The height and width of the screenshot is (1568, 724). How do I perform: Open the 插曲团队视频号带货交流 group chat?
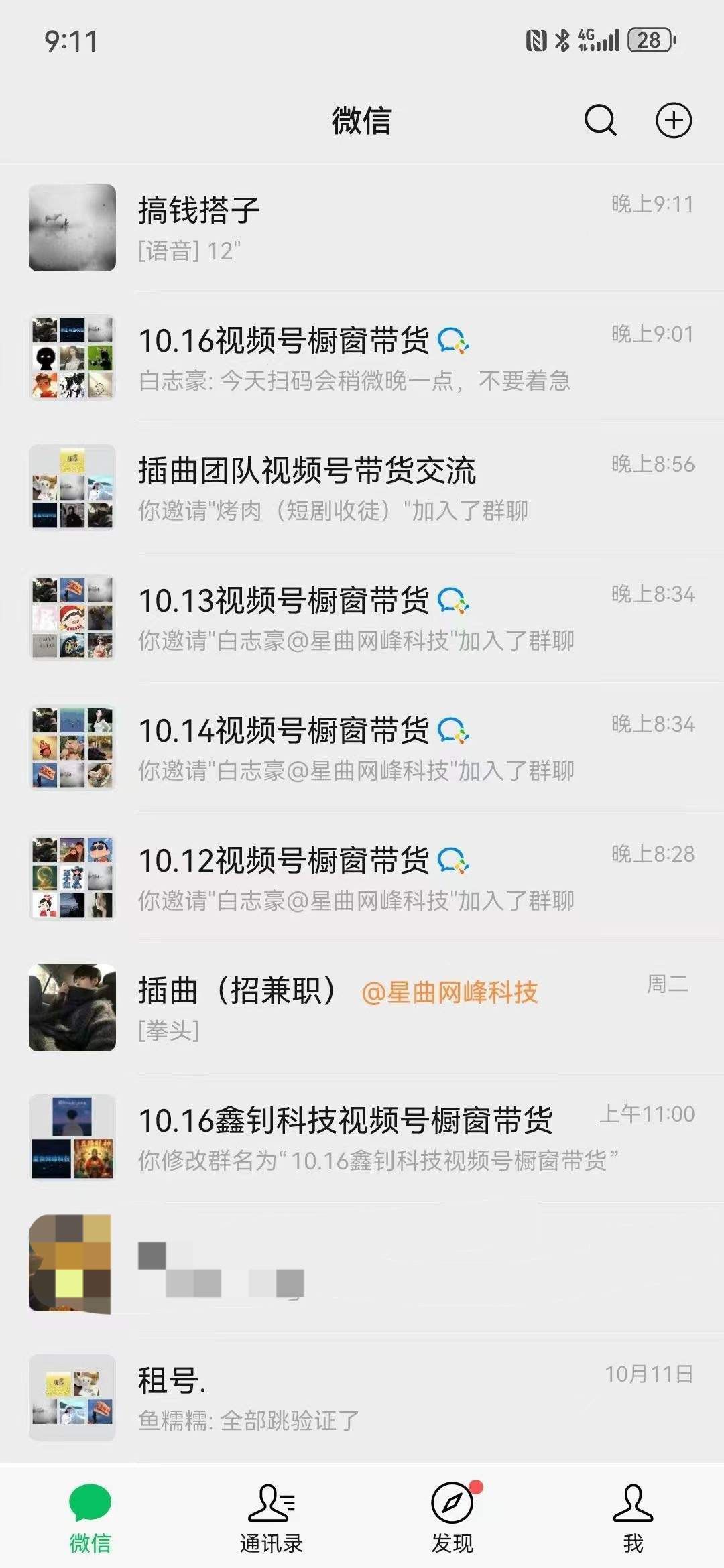pos(362,488)
